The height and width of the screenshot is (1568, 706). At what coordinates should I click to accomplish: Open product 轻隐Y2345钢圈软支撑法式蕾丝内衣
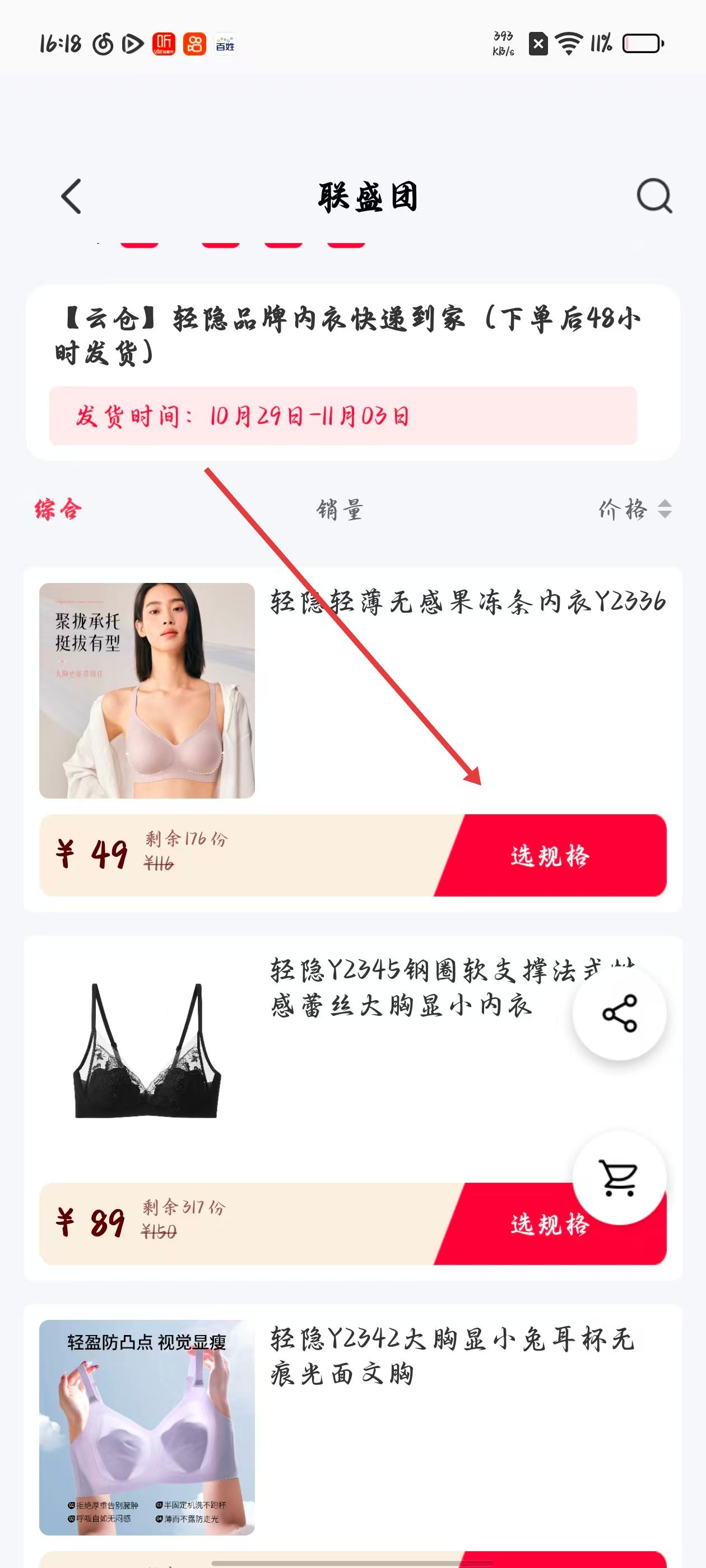pos(420,987)
